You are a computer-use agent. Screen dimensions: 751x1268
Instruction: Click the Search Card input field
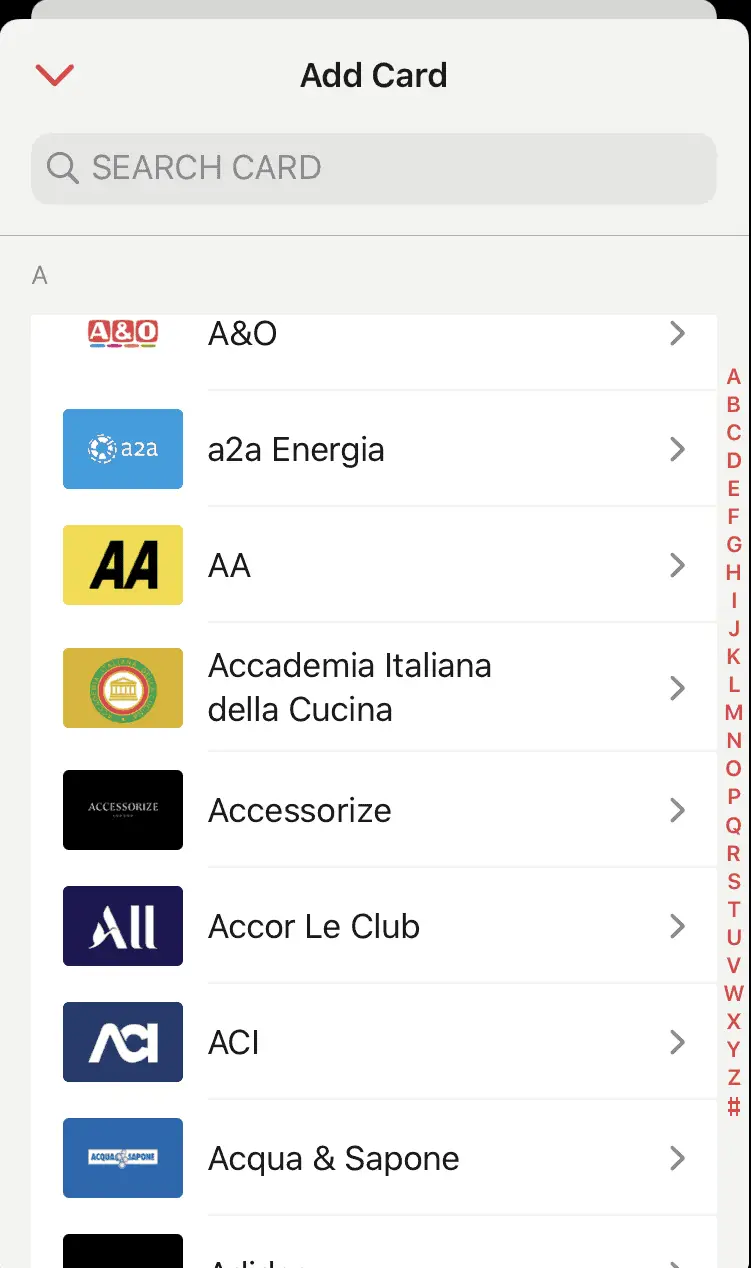click(374, 168)
